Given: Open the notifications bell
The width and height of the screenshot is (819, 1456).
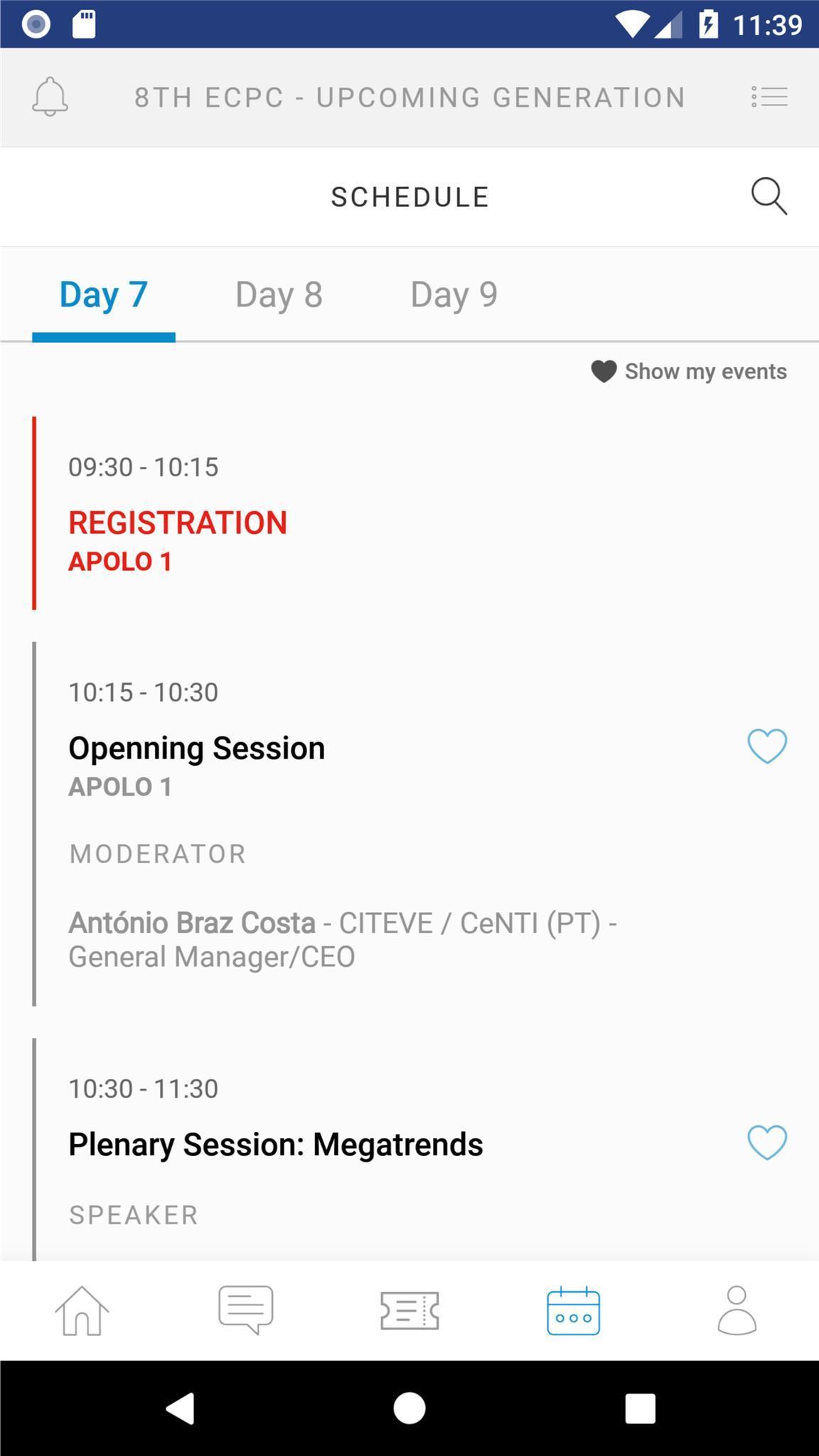Looking at the screenshot, I should (50, 97).
